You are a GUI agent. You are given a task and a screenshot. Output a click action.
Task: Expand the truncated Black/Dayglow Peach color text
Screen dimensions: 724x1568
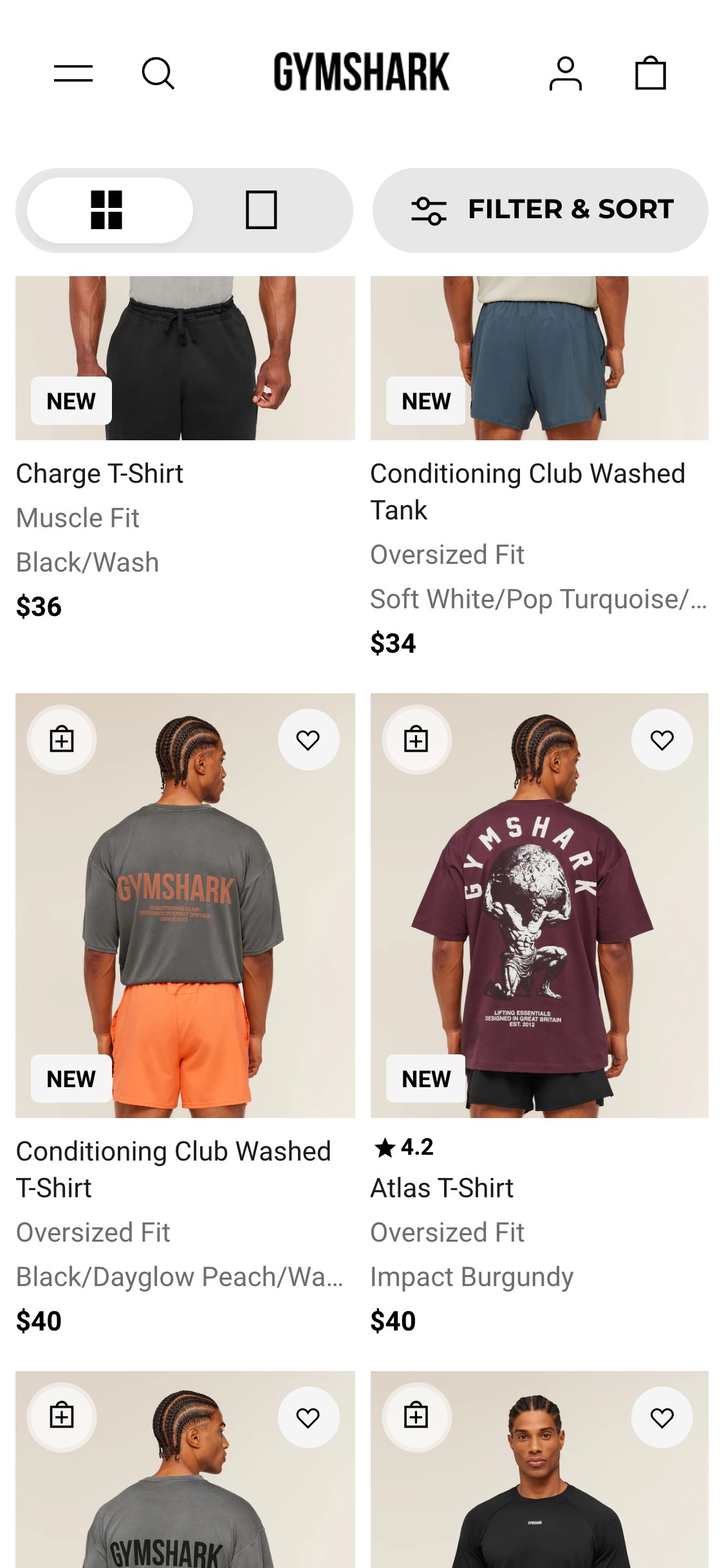click(181, 1276)
